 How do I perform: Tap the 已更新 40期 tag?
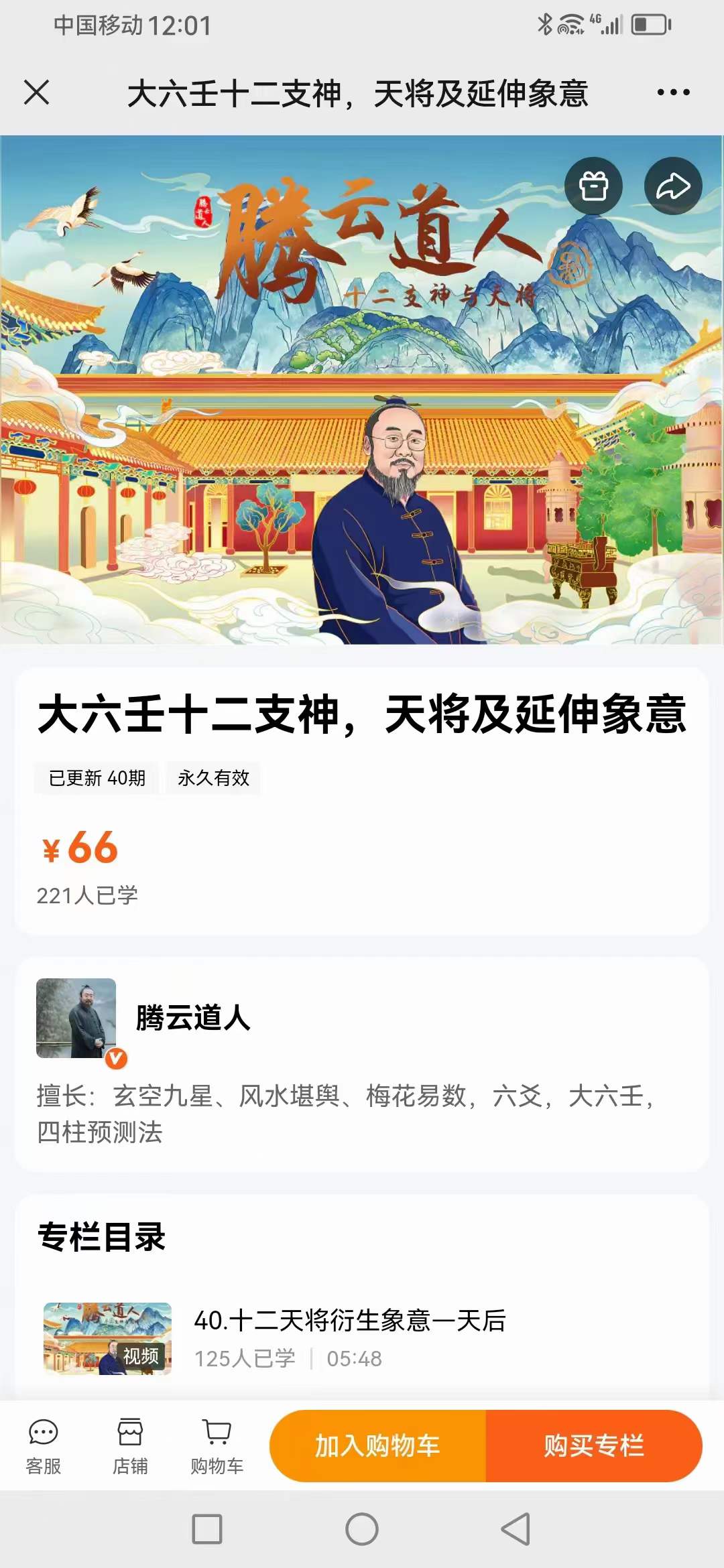(95, 779)
